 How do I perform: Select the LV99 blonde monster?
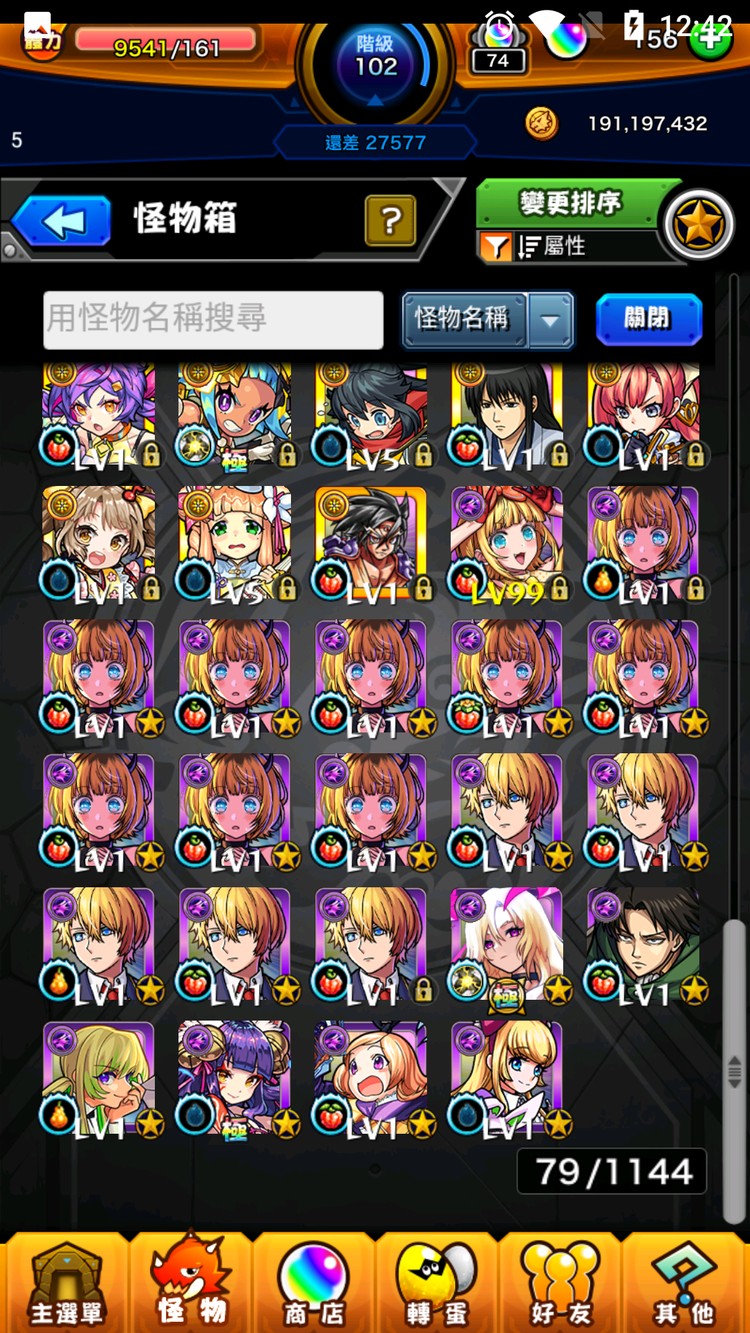(x=507, y=544)
